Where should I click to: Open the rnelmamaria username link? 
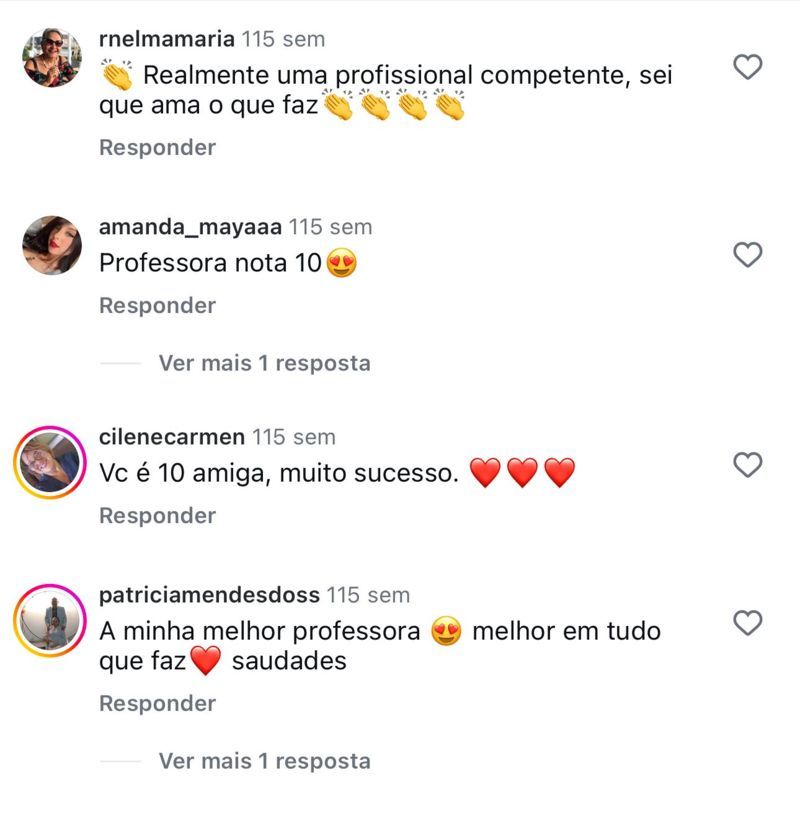click(166, 39)
